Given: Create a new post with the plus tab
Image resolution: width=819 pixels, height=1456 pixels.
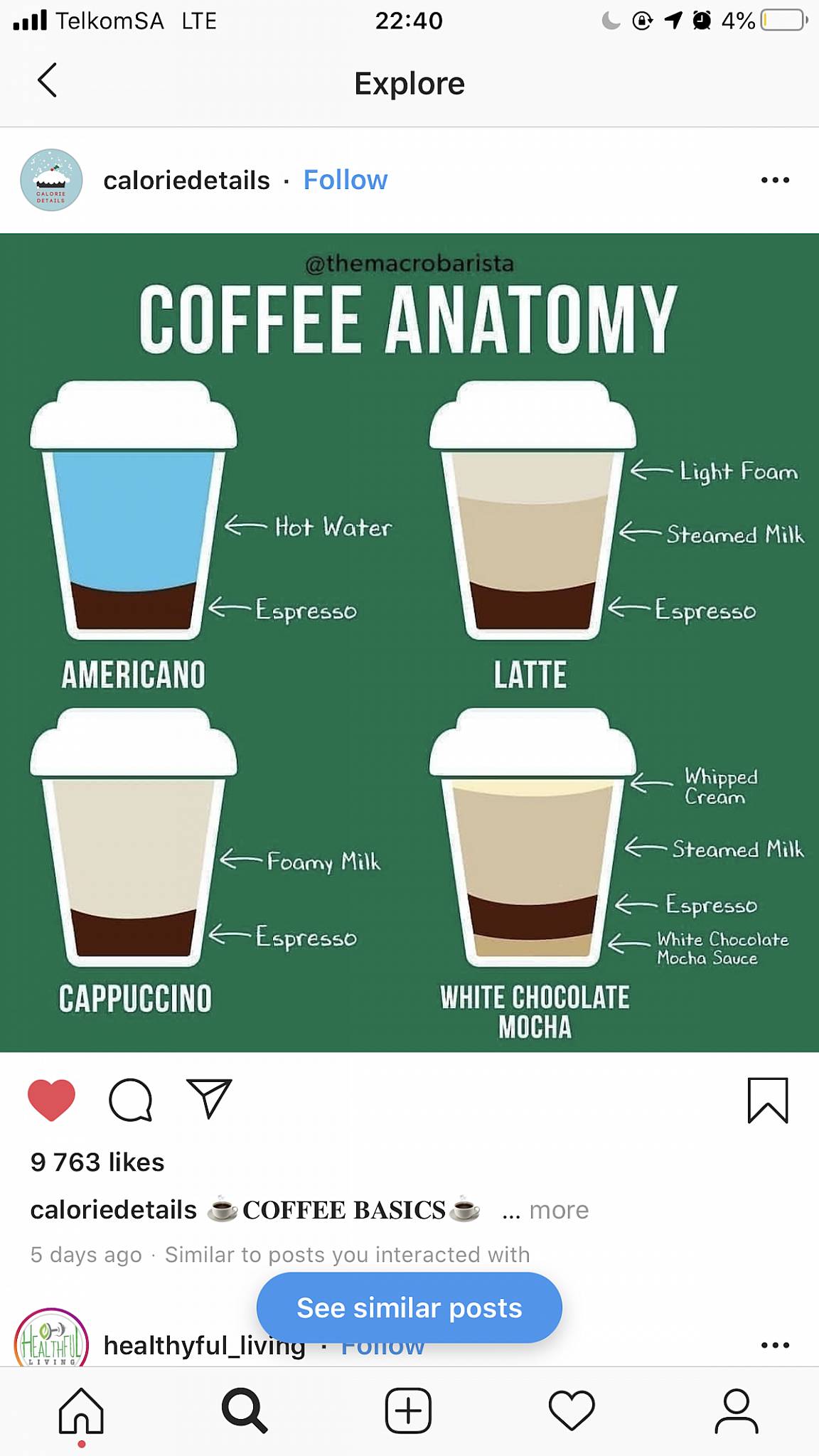Looking at the screenshot, I should pyautogui.click(x=408, y=1410).
